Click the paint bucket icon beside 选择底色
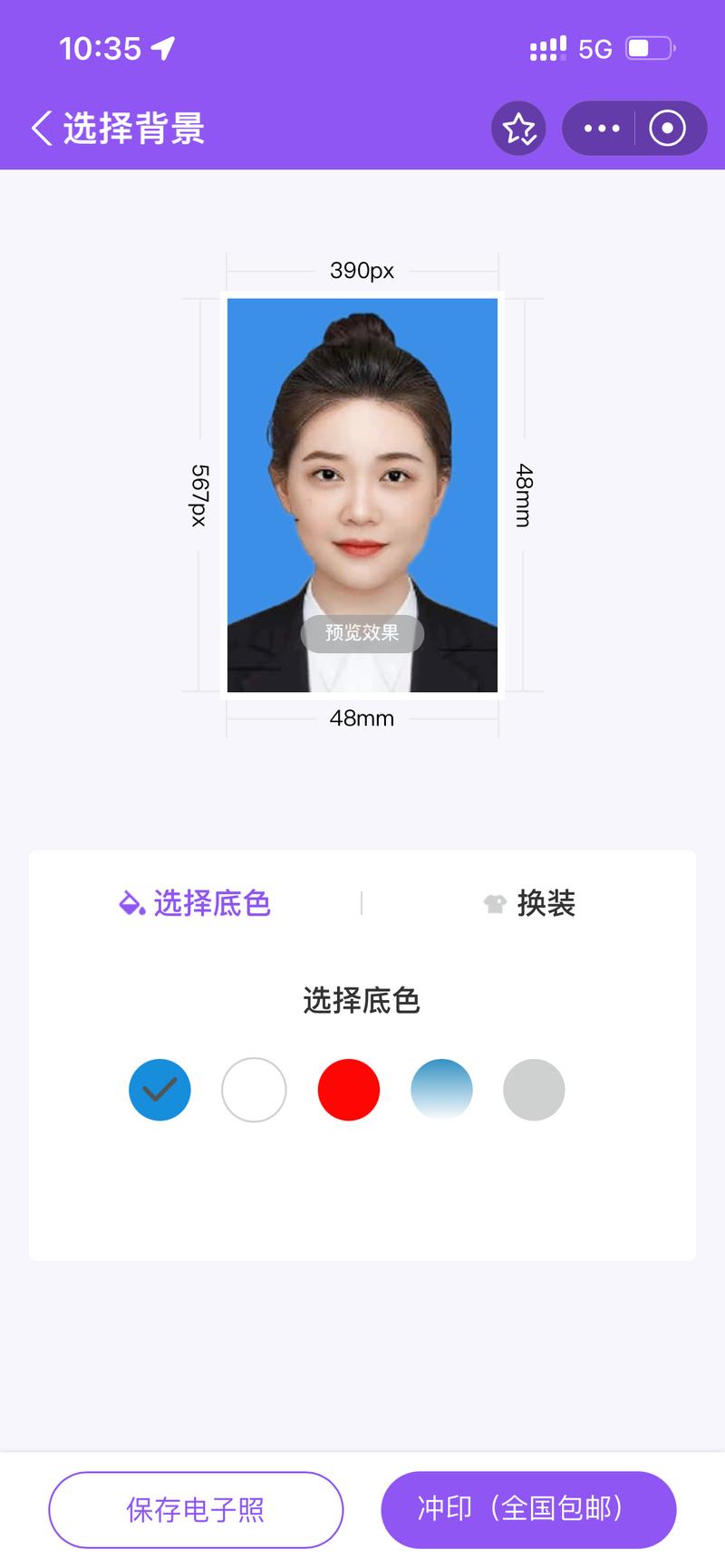Screen dimensions: 725x1568 pyautogui.click(x=131, y=902)
